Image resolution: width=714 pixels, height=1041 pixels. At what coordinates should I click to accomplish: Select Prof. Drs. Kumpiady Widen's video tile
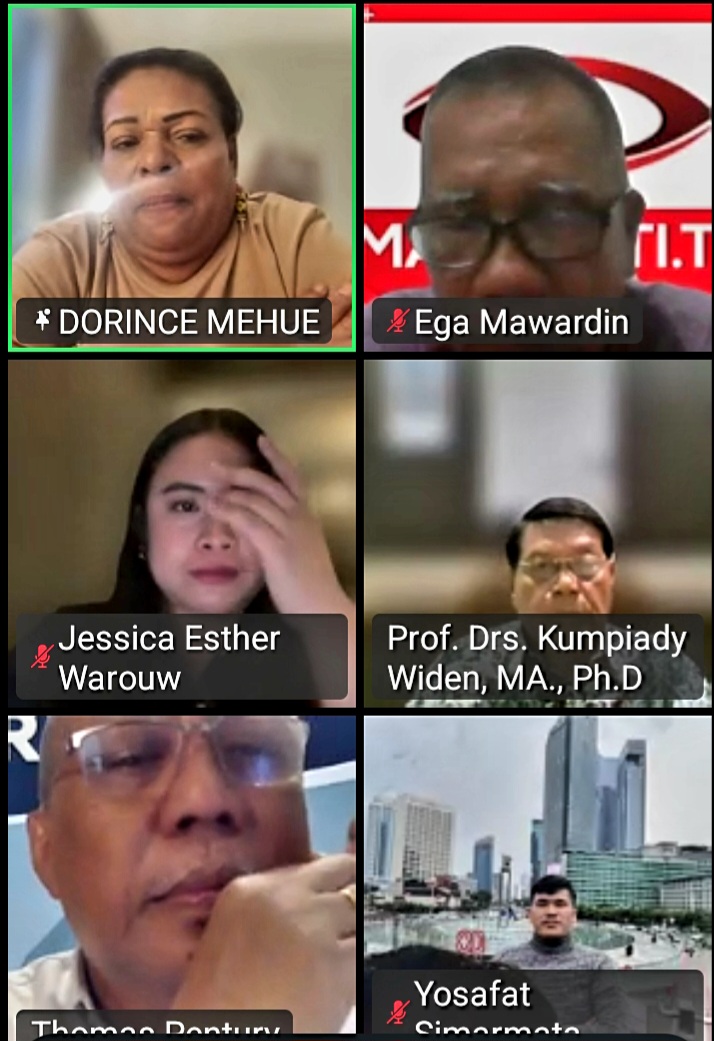tap(538, 533)
